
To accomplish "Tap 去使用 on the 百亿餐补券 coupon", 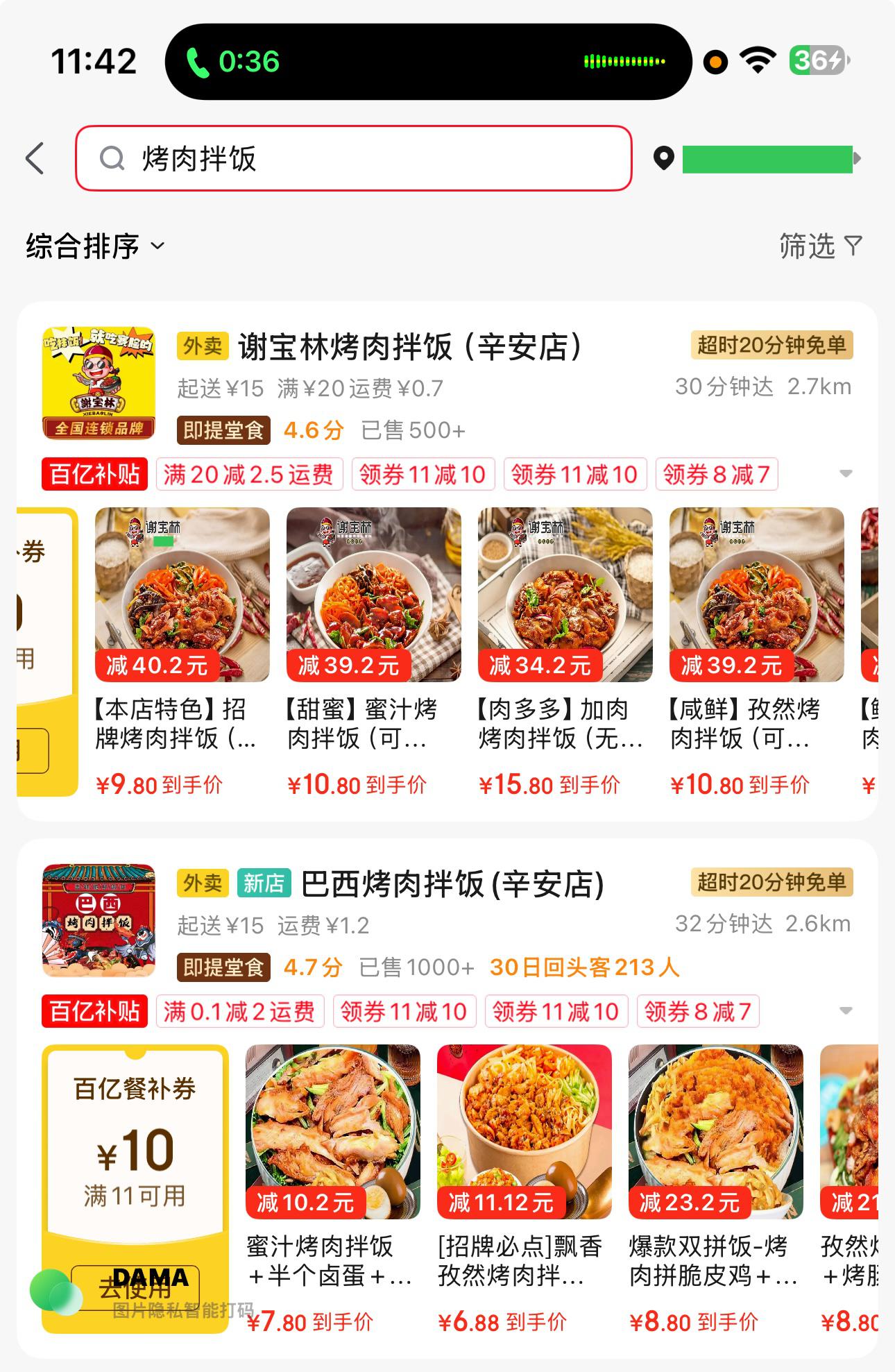I will tap(135, 1288).
